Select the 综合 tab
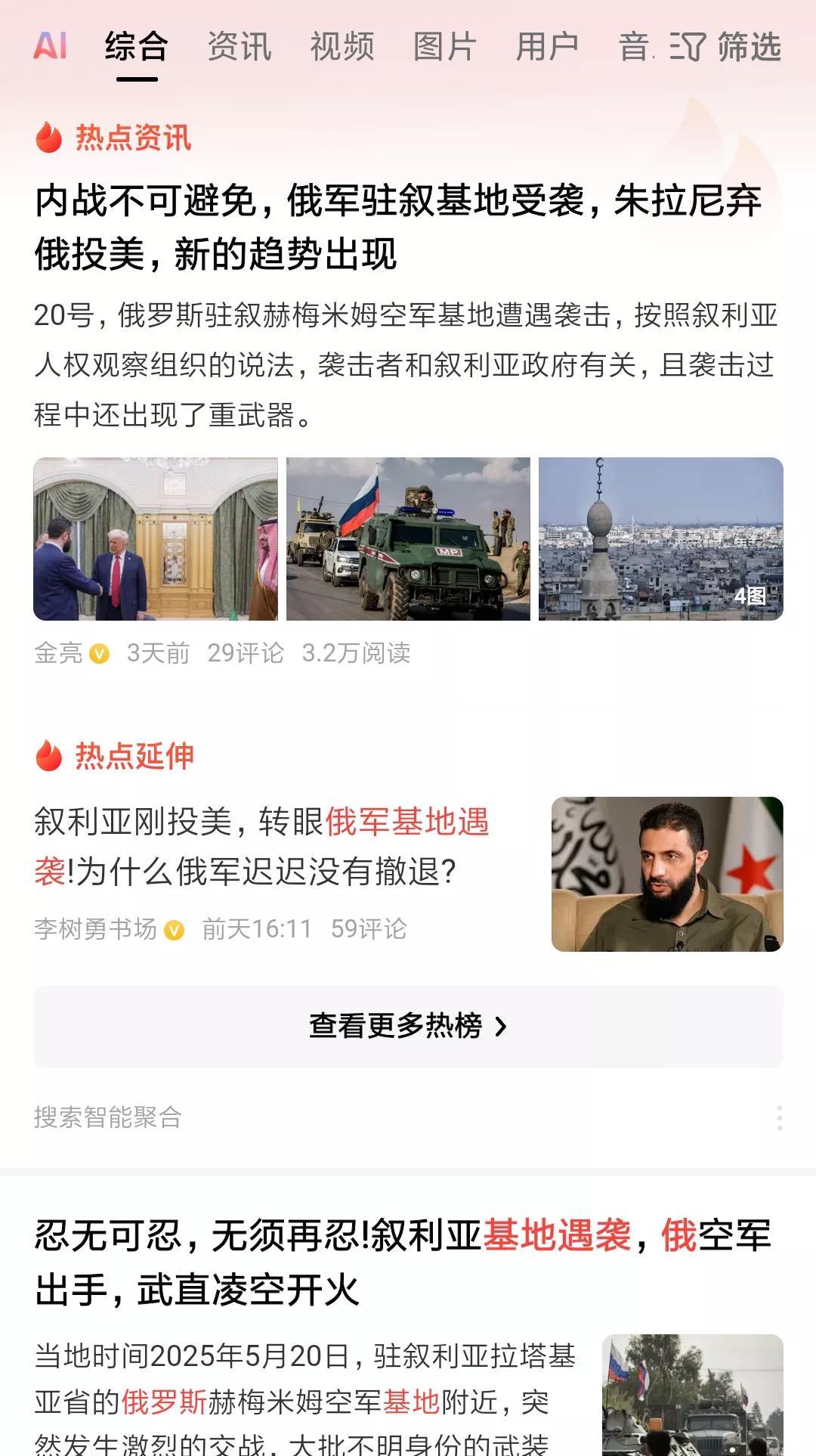The height and width of the screenshot is (1456, 816). (x=137, y=46)
